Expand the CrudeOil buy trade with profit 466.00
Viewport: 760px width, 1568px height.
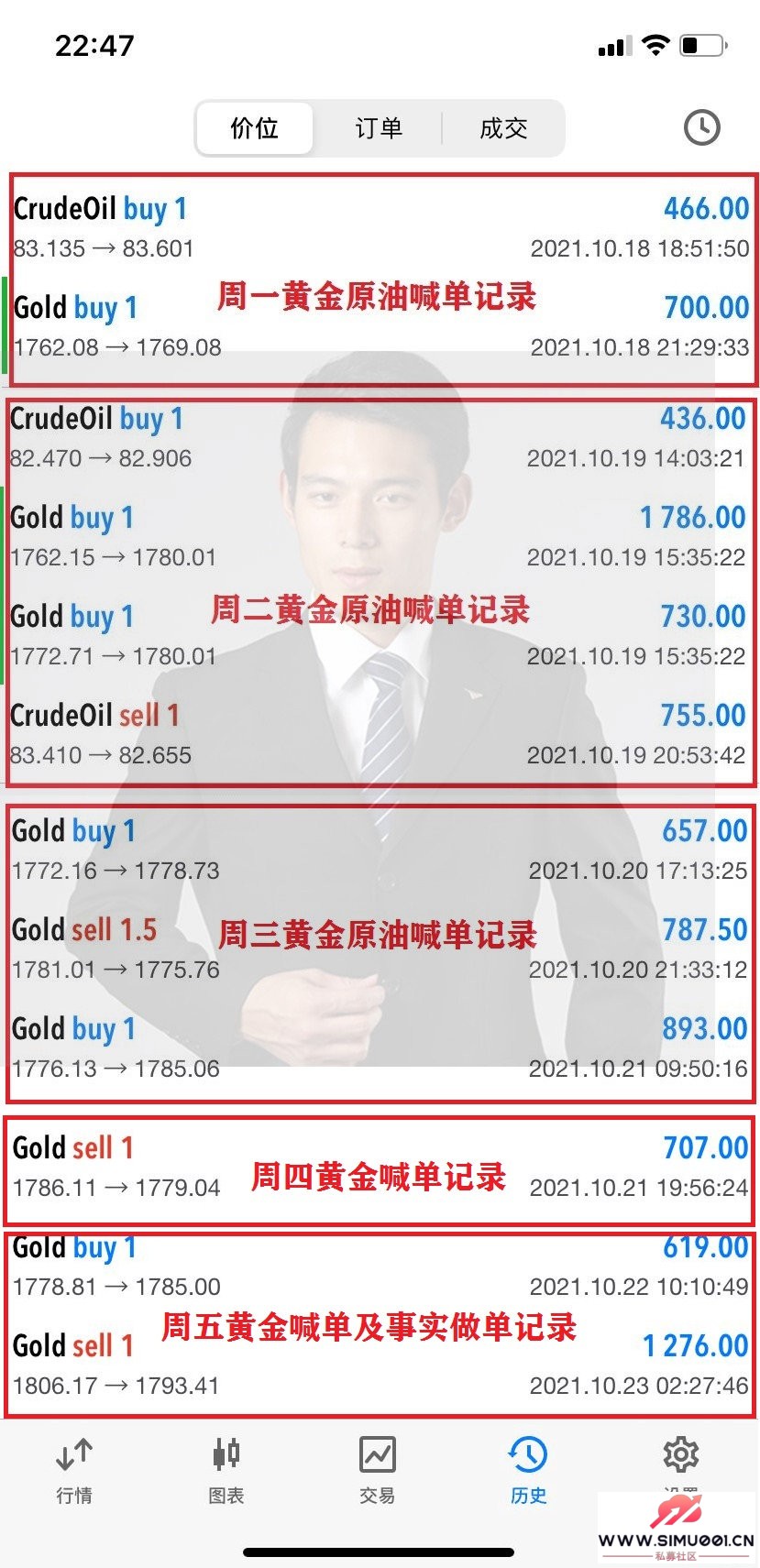pos(380,227)
